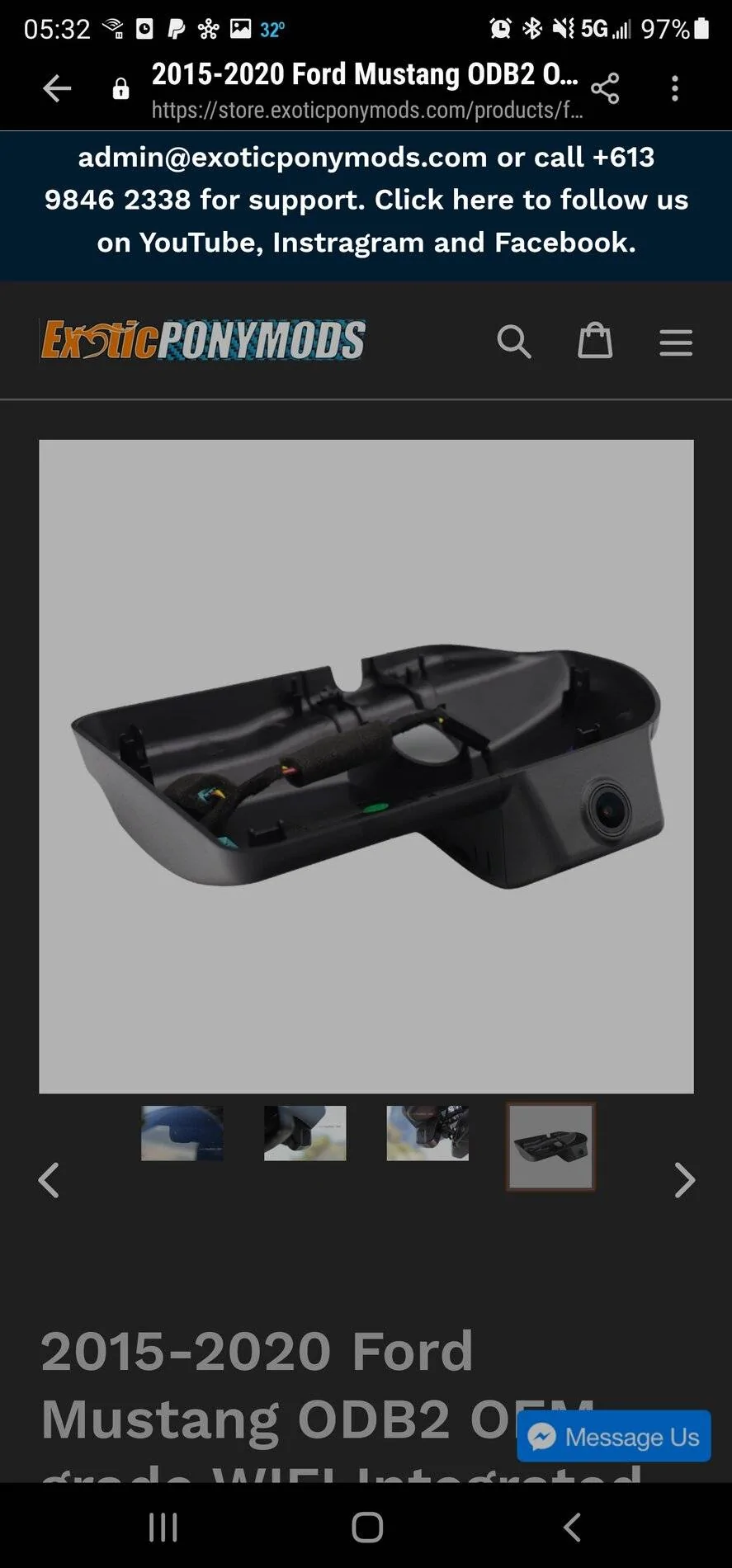The width and height of the screenshot is (732, 1568).
Task: Open the browser overflow menu
Action: pyautogui.click(x=675, y=88)
